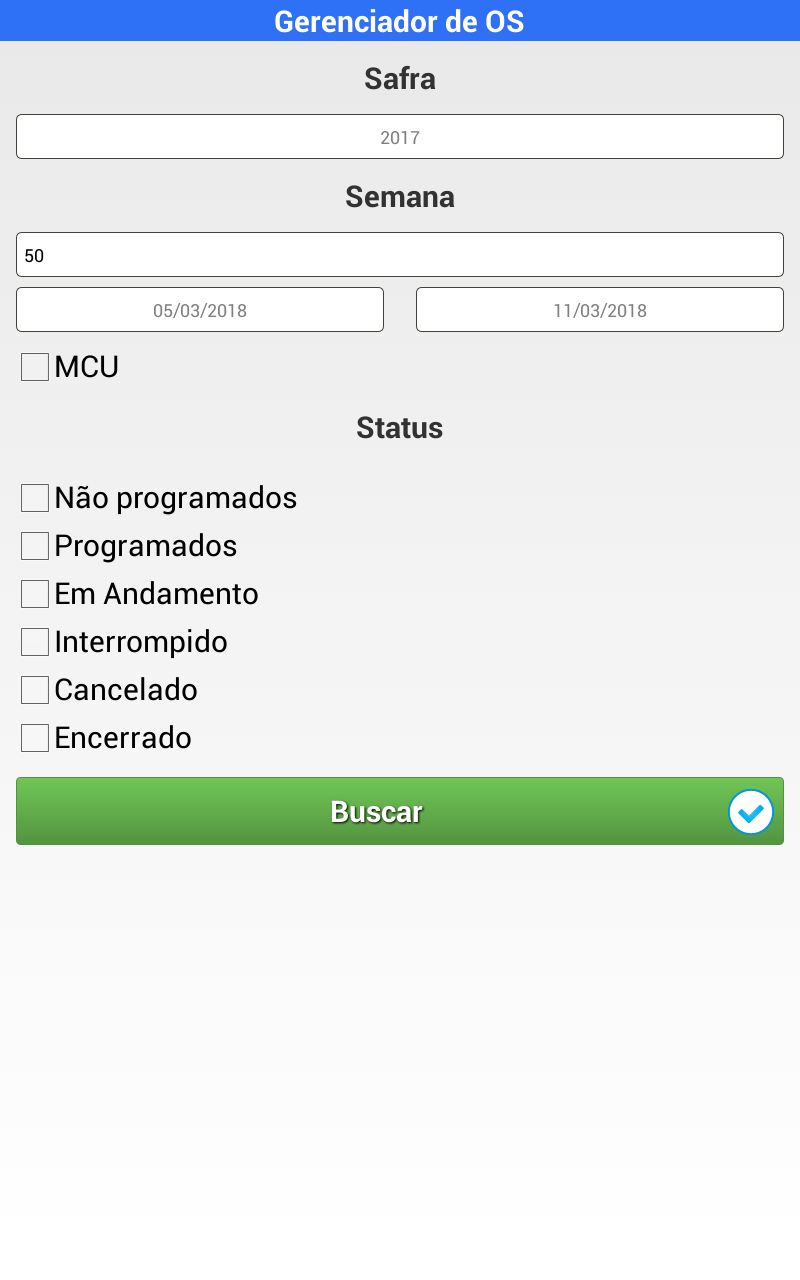This screenshot has width=800, height=1280.
Task: Choose the Cancelado status
Action: 35,690
